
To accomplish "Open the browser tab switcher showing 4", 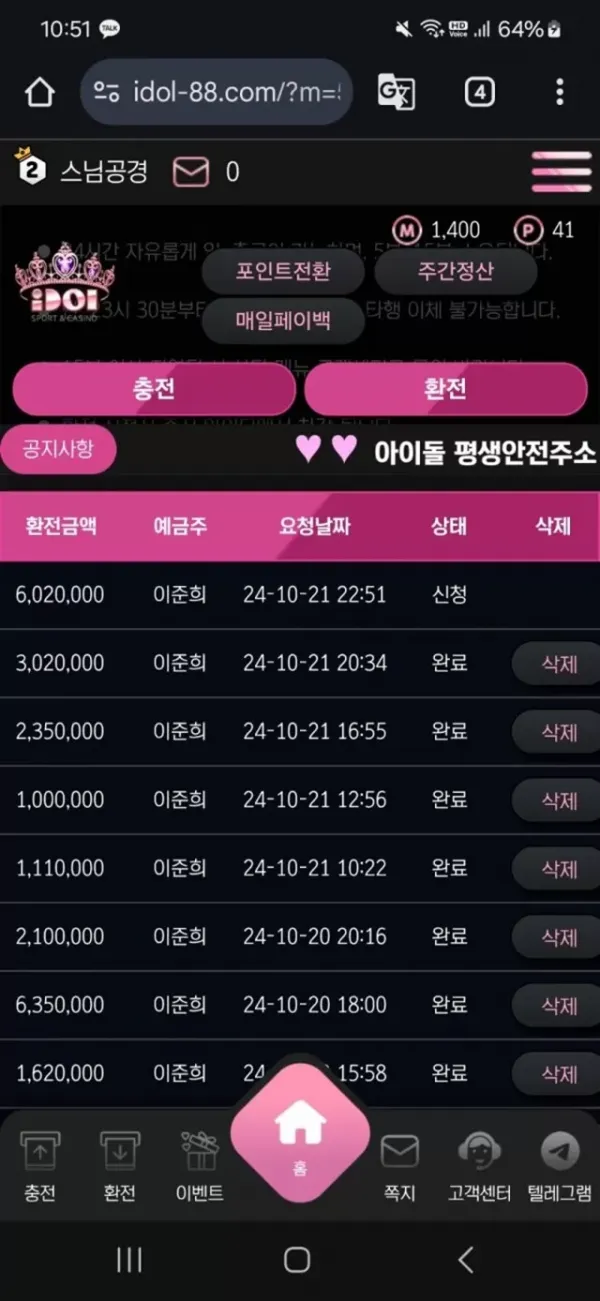I will [x=480, y=92].
